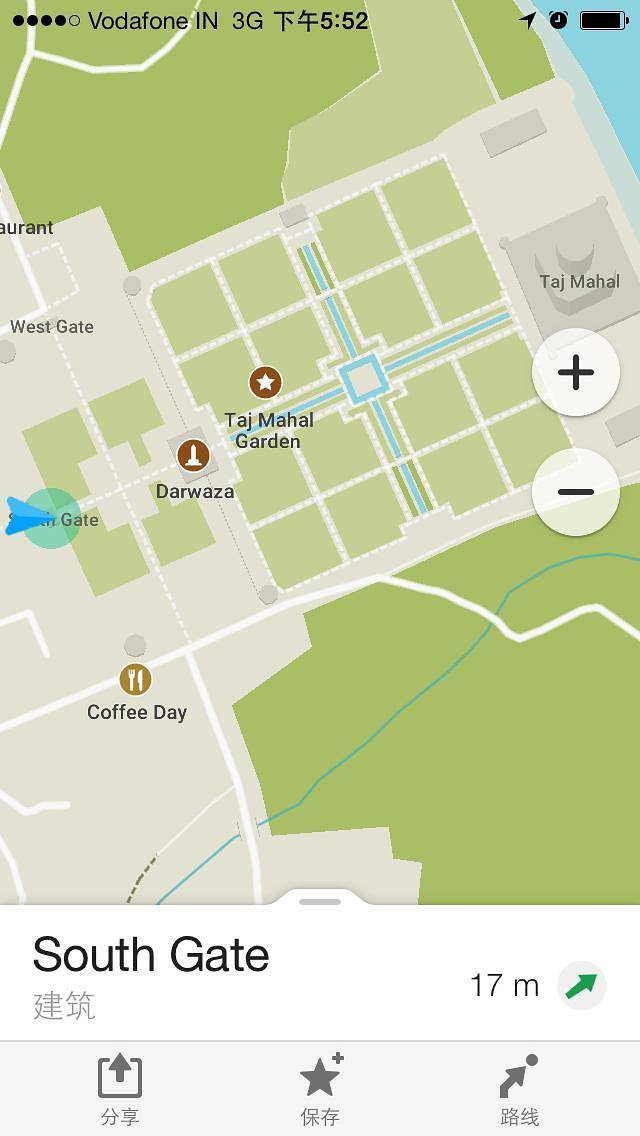Zoom out of the map
The width and height of the screenshot is (640, 1136).
pos(575,492)
